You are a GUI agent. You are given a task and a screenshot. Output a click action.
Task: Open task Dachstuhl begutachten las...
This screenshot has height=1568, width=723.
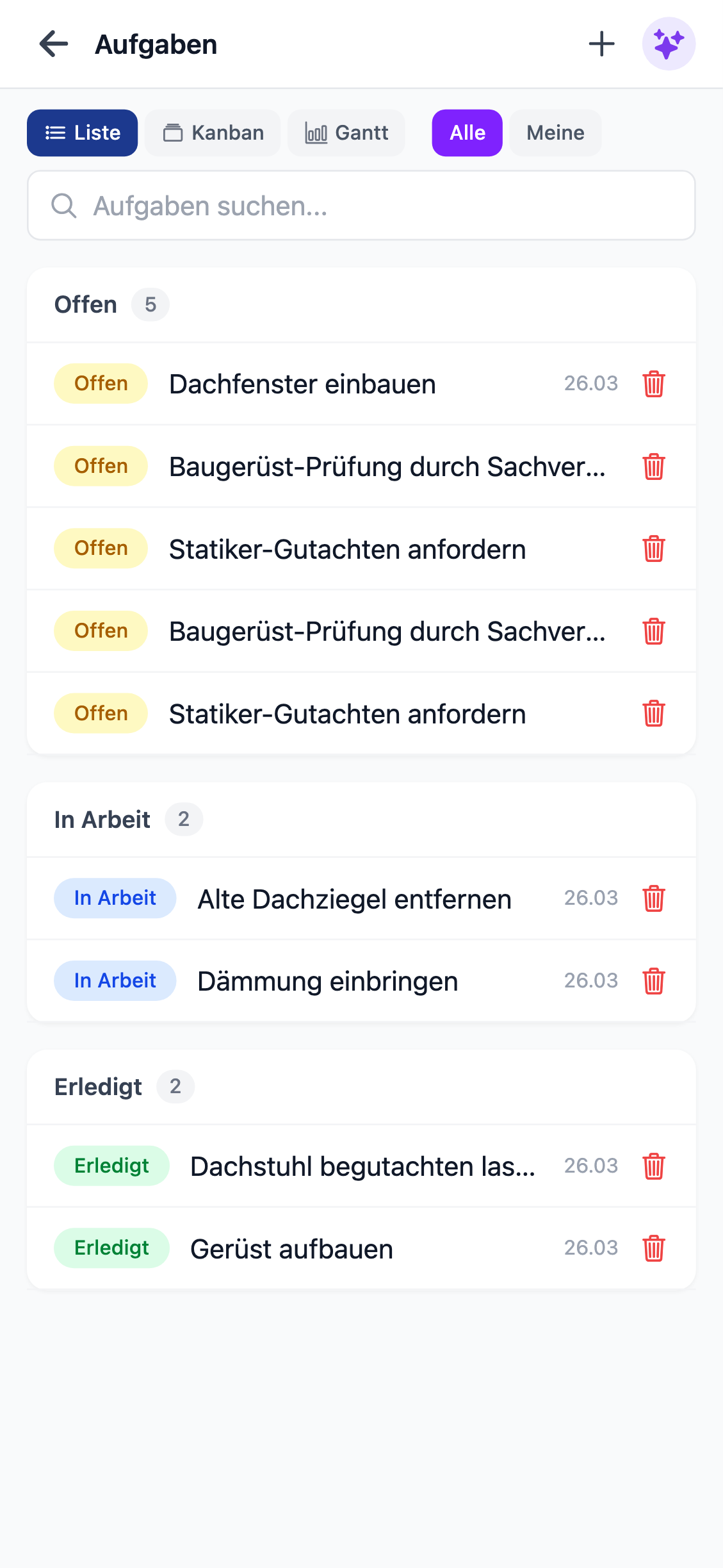[362, 1166]
